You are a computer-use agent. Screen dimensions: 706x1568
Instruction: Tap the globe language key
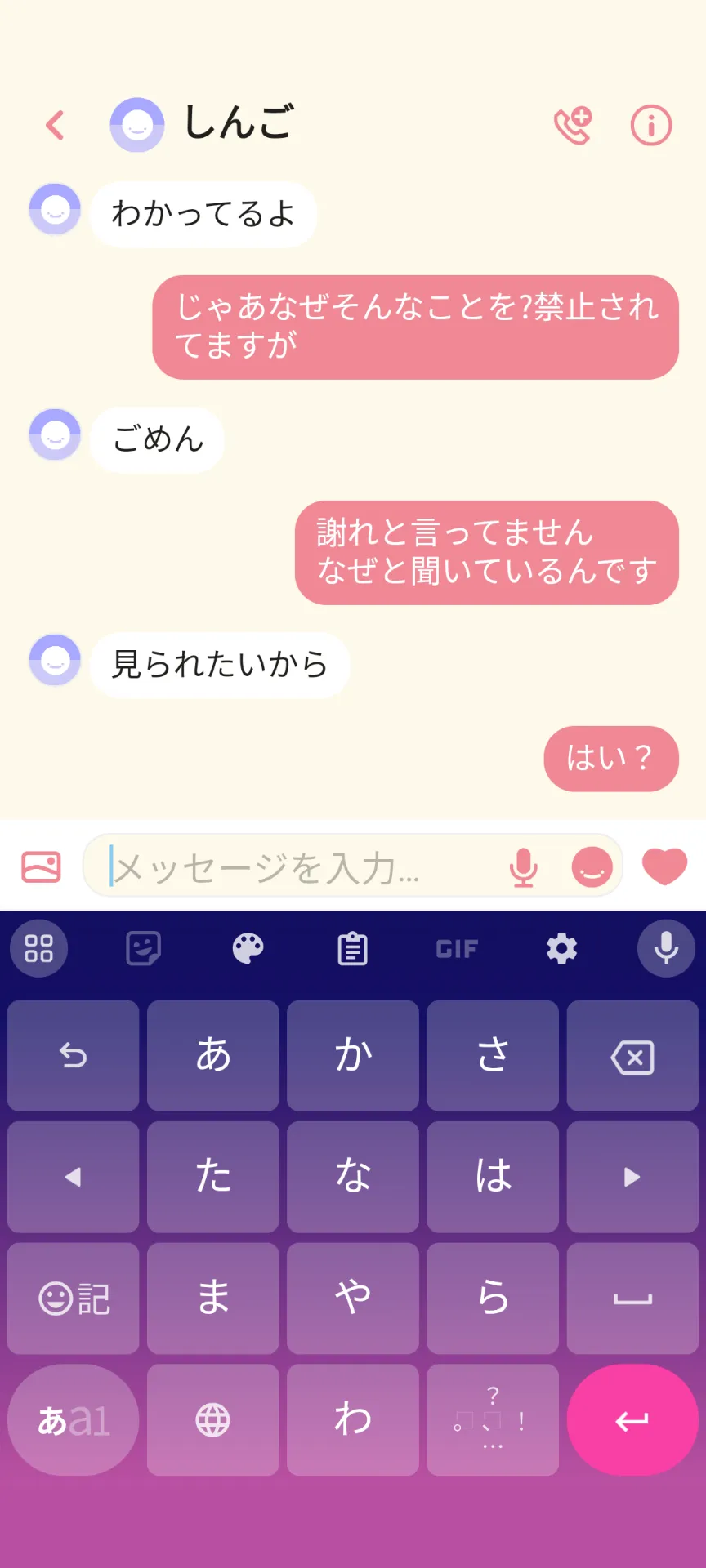tap(213, 1420)
